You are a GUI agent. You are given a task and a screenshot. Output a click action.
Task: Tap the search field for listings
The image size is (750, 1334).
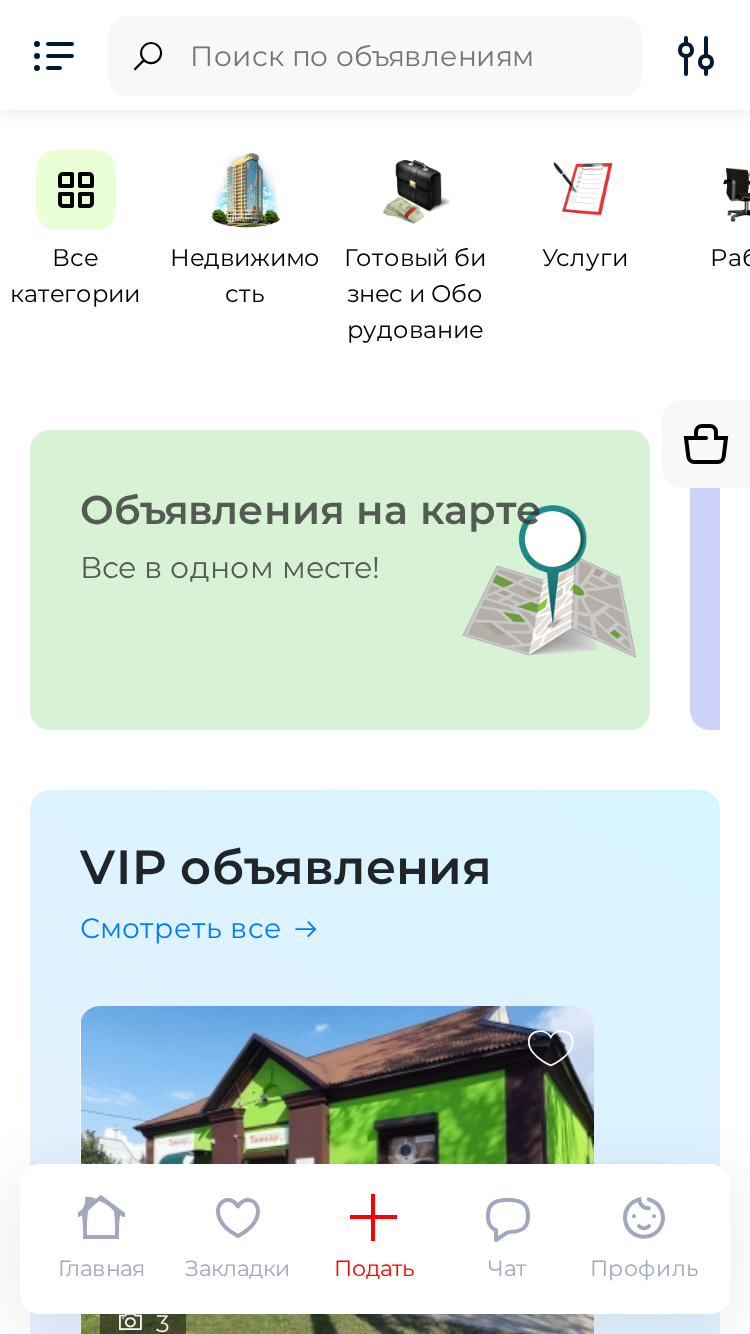(374, 56)
